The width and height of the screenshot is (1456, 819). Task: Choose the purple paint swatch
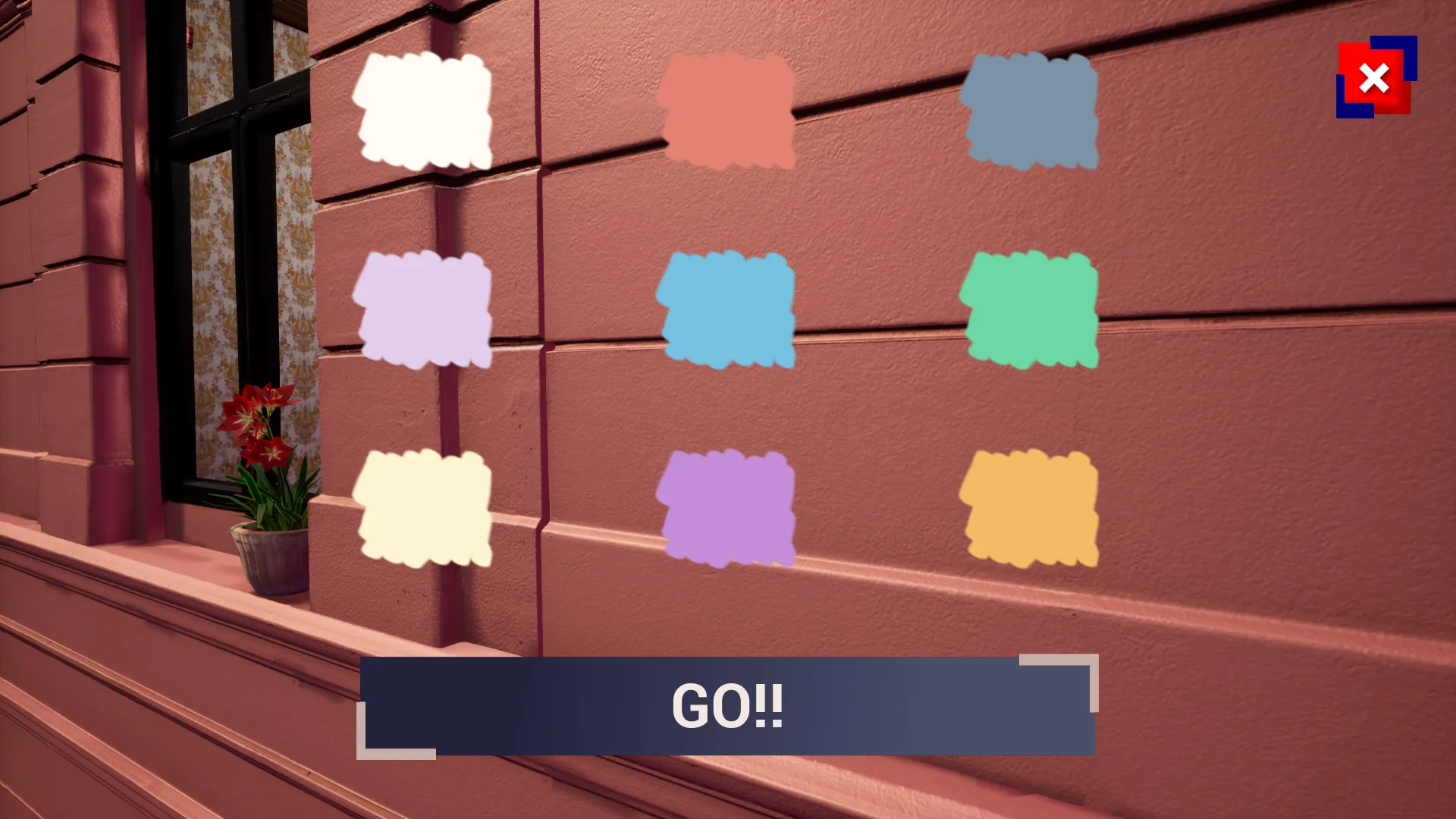(726, 508)
